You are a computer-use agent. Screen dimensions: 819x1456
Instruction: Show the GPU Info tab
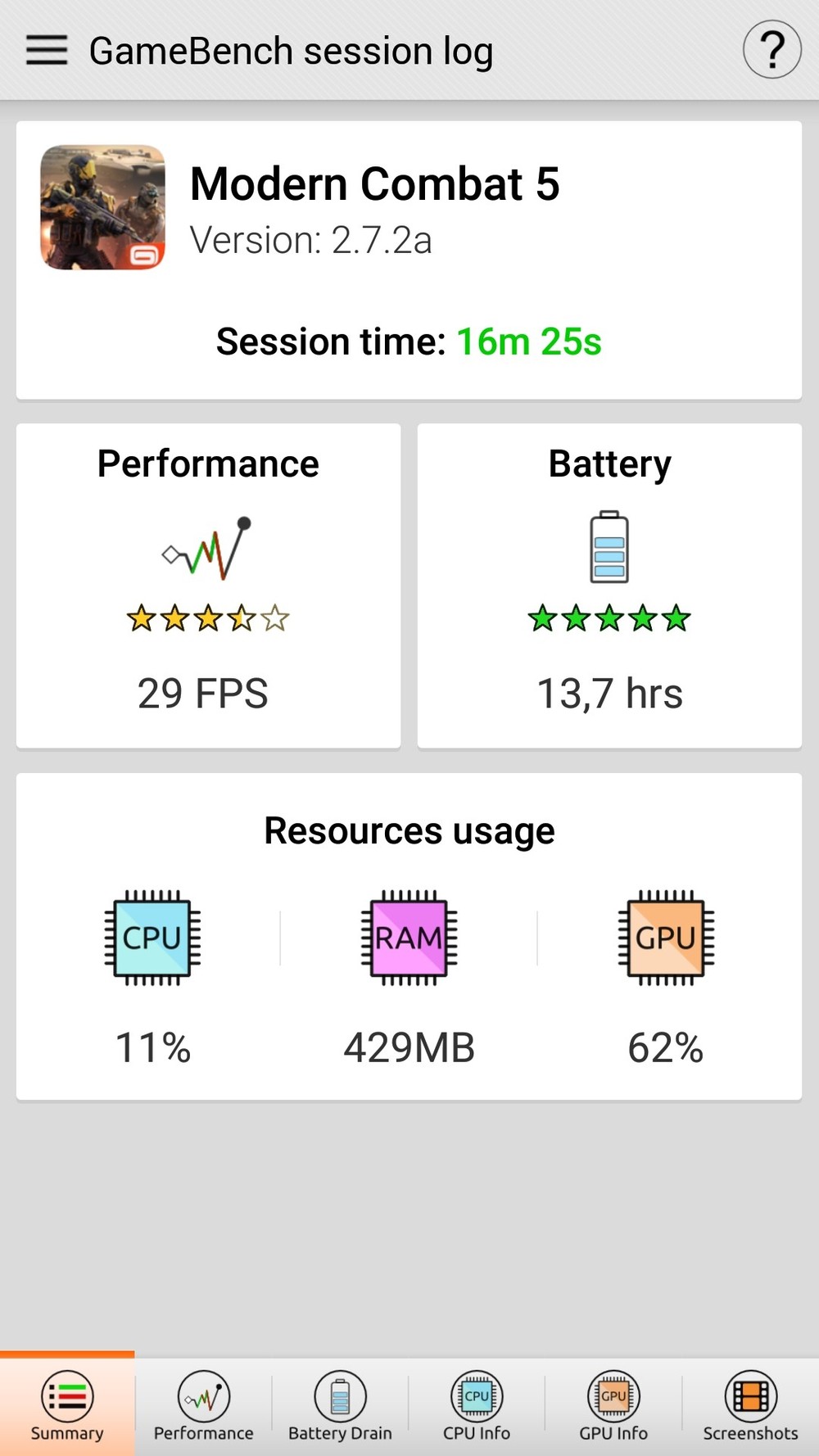[613, 1405]
